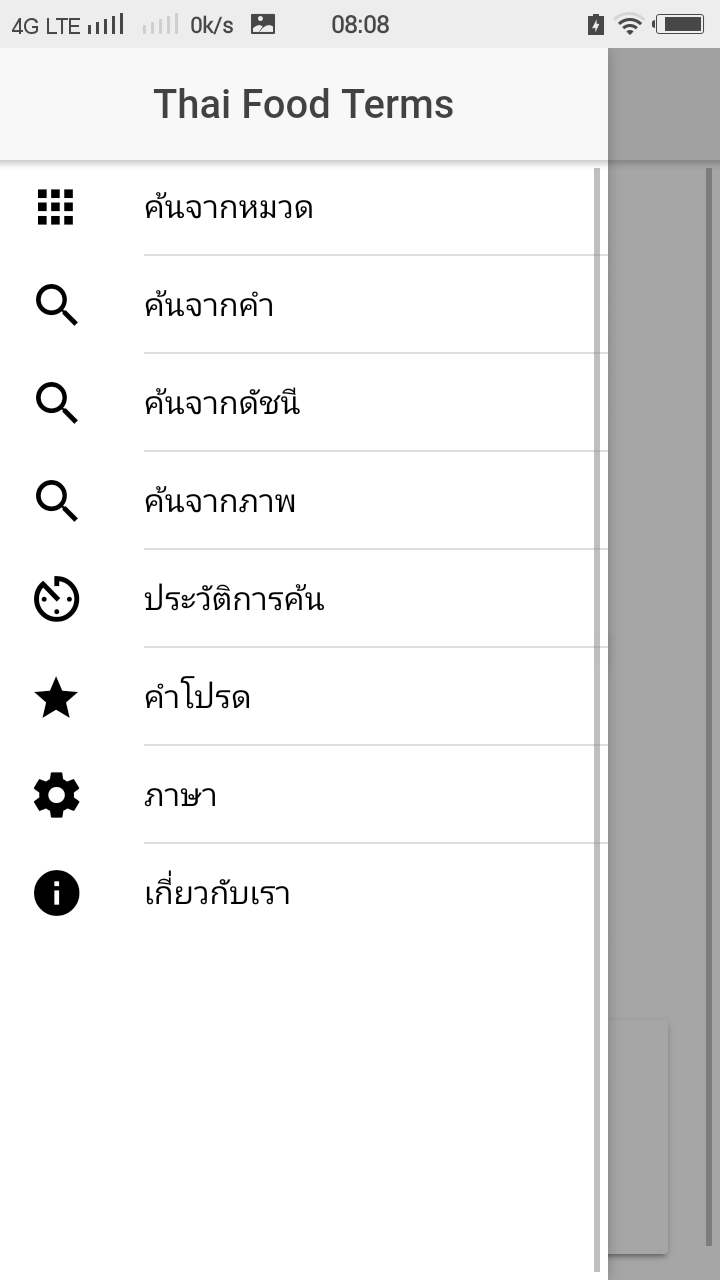The width and height of the screenshot is (720, 1280).
Task: Select ค้นจากคำ word search
Action: click(304, 305)
